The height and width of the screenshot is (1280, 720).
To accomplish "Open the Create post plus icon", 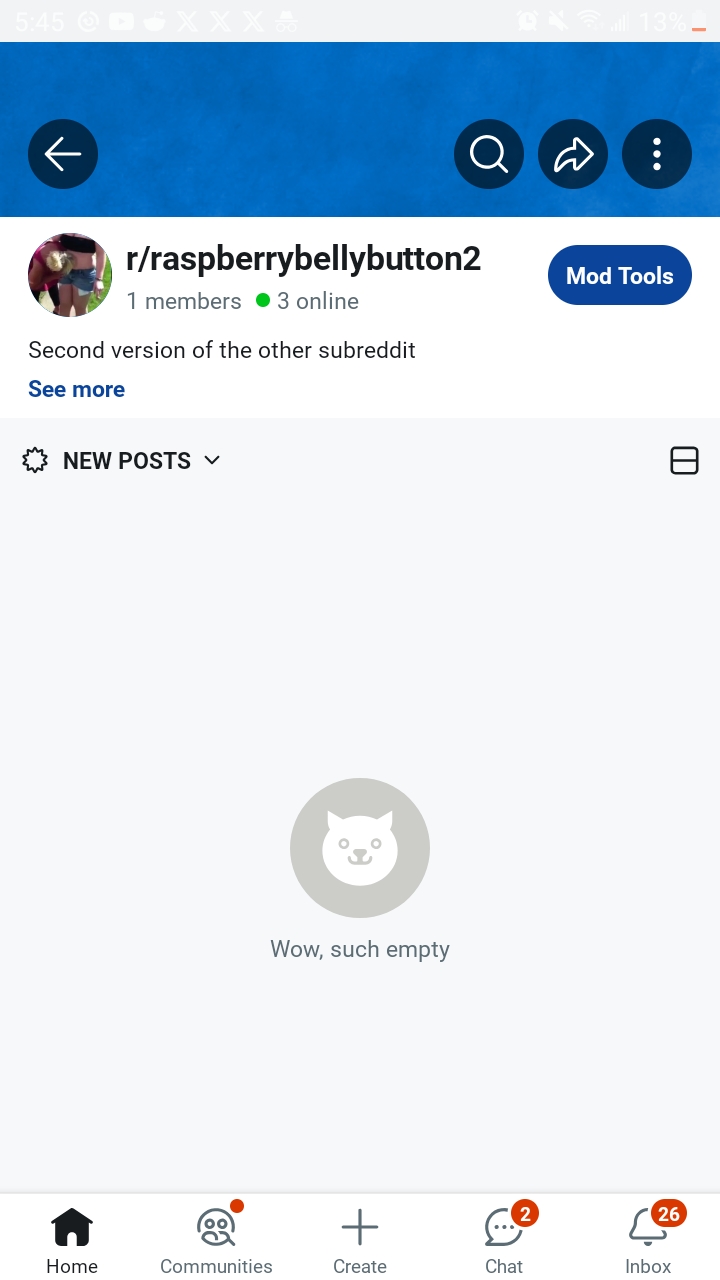I will (x=360, y=1227).
